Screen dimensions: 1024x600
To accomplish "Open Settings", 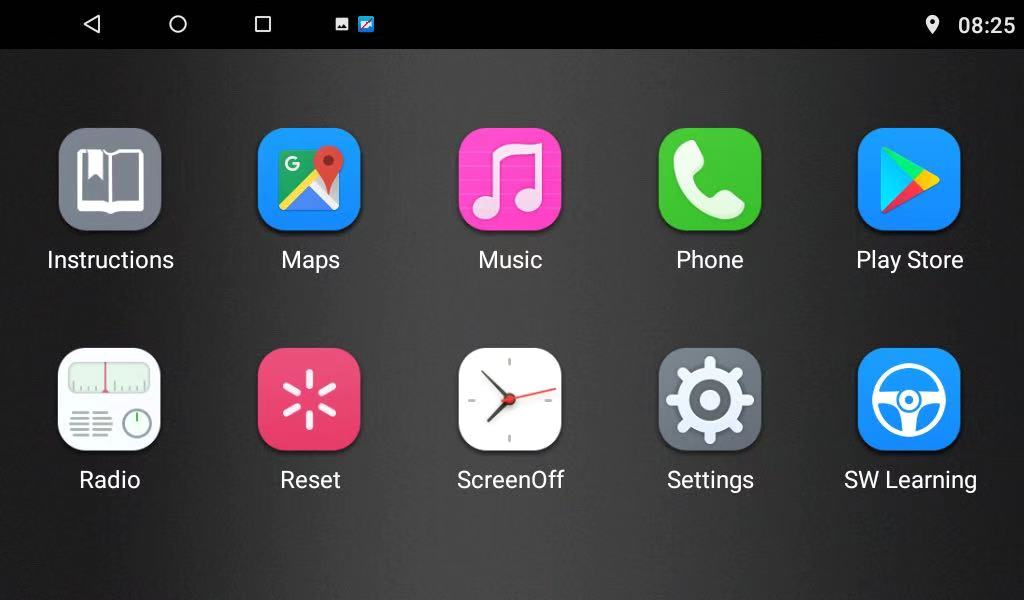I will (710, 399).
